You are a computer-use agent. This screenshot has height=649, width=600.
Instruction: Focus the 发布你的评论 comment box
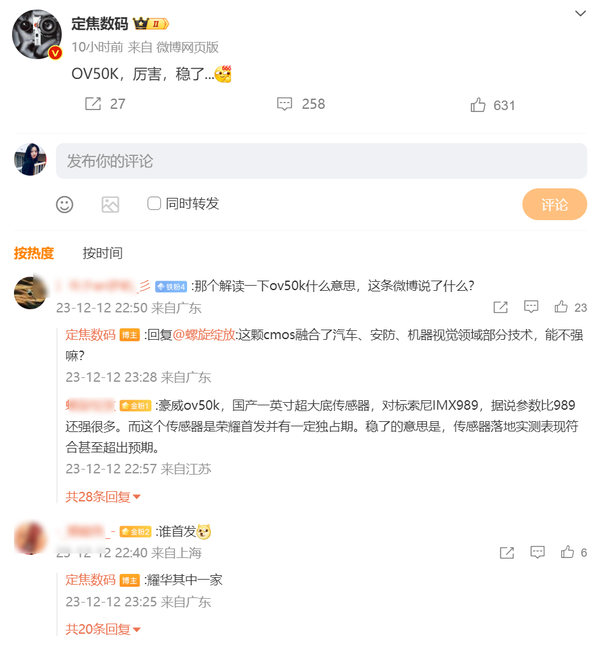coord(320,161)
